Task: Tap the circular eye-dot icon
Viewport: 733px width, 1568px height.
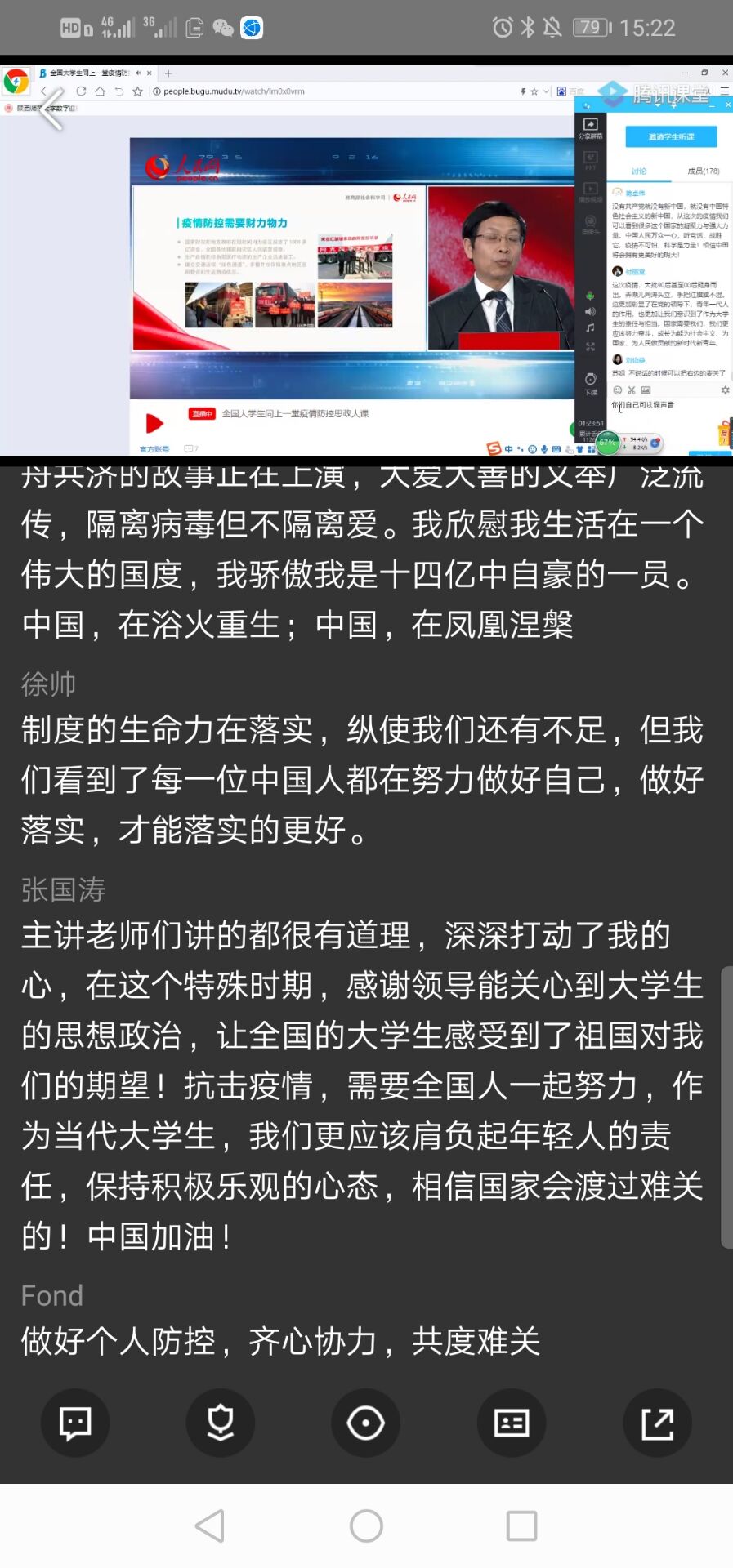Action: pyautogui.click(x=366, y=1423)
